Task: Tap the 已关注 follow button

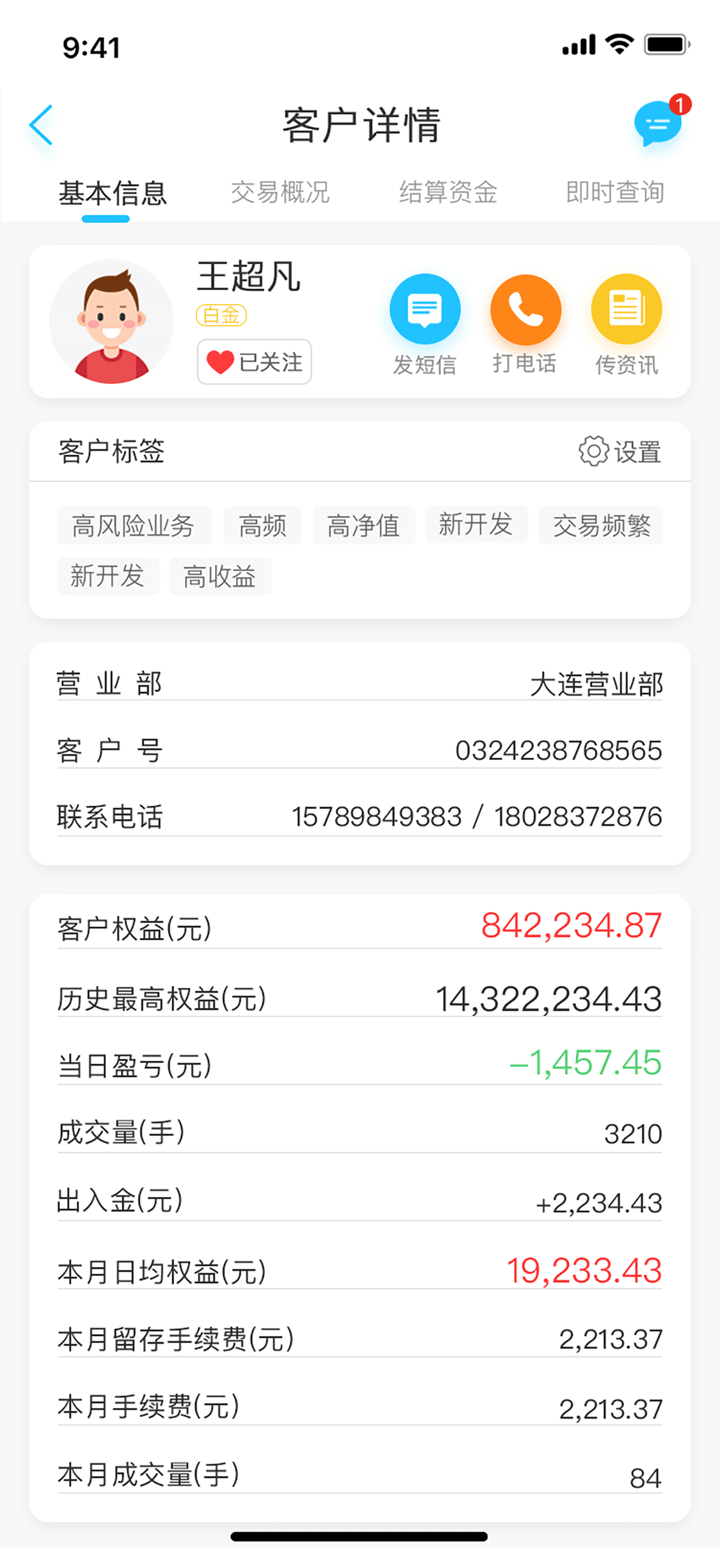Action: click(x=254, y=362)
